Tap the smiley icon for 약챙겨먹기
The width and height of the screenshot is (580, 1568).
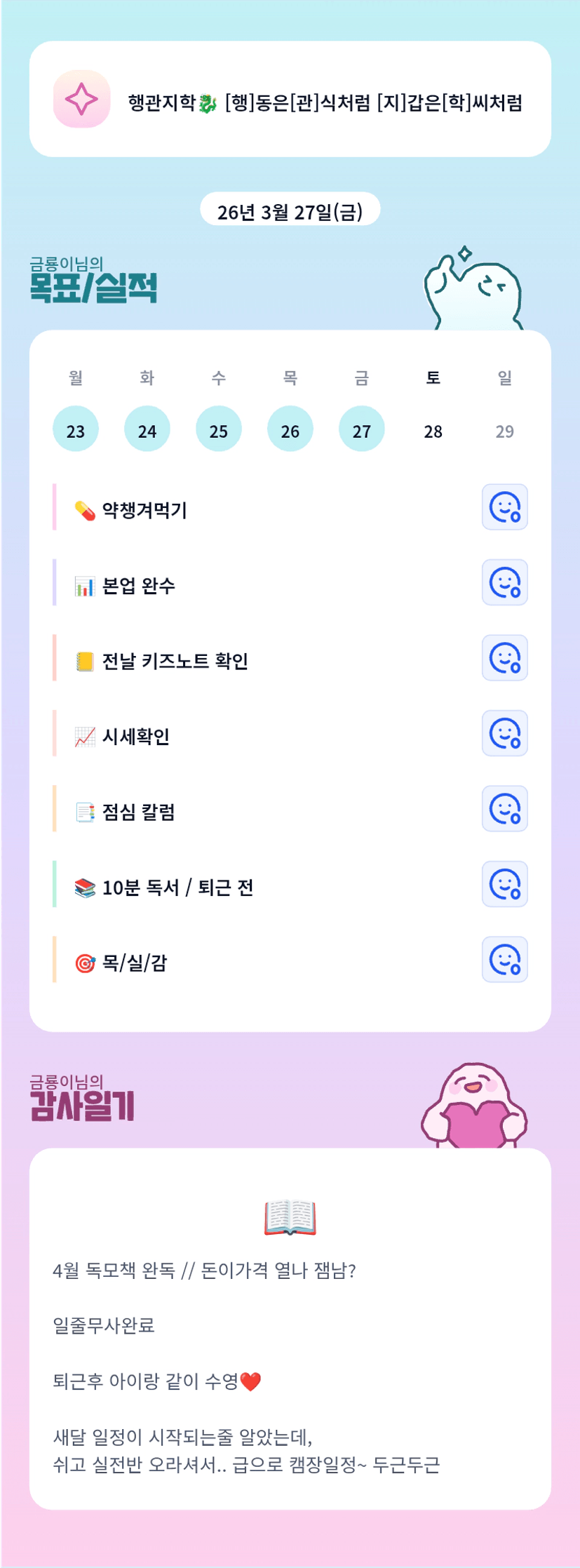pos(505,507)
